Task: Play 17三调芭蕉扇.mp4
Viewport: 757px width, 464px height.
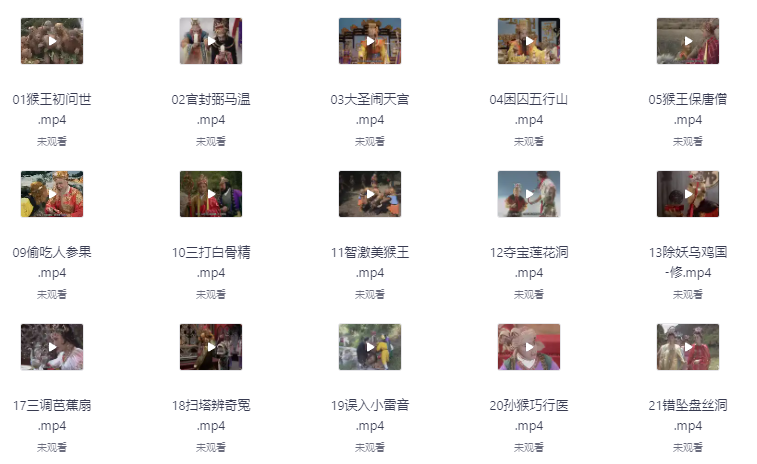Action: tap(52, 347)
